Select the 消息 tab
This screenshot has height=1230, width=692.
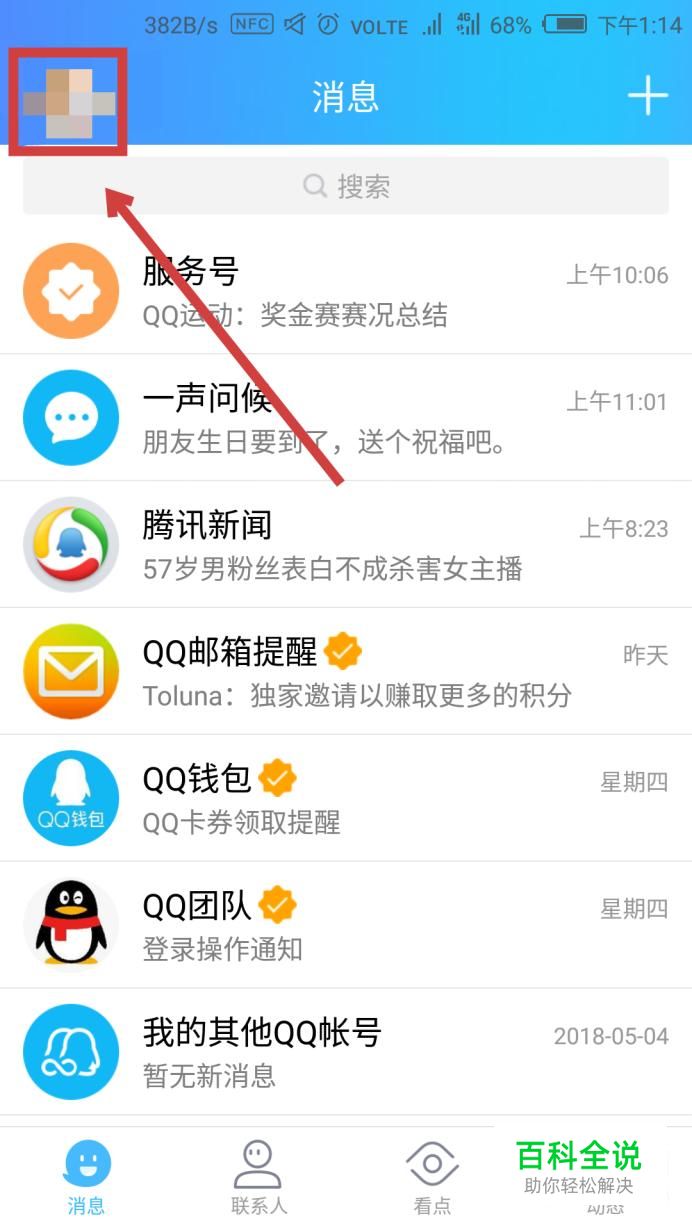86,1177
